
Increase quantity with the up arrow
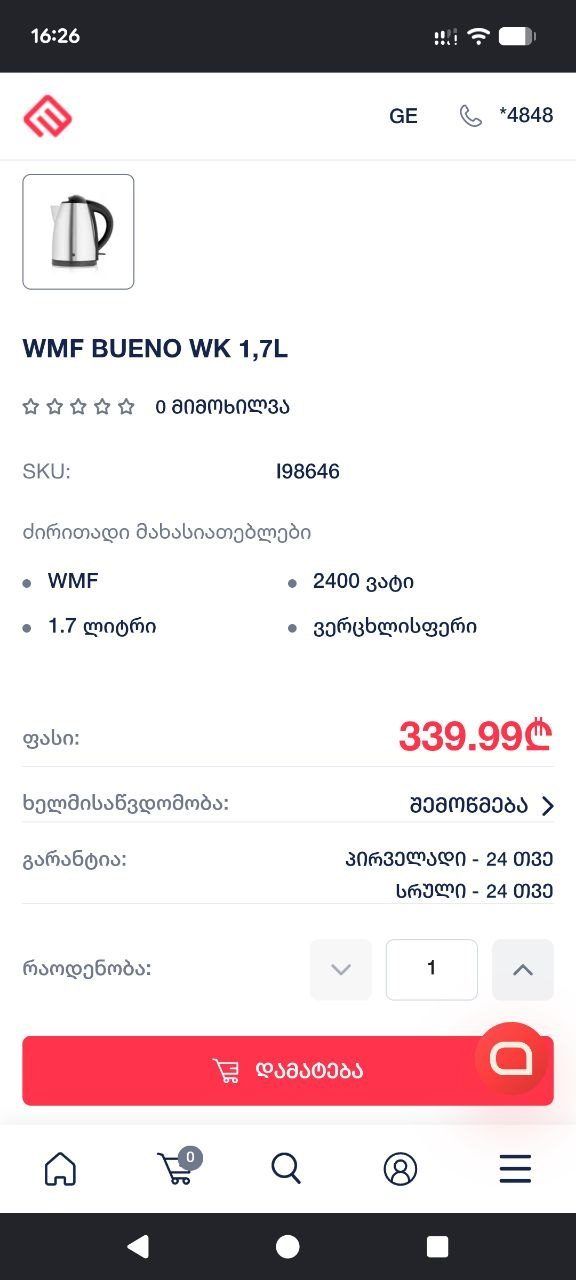click(x=523, y=969)
